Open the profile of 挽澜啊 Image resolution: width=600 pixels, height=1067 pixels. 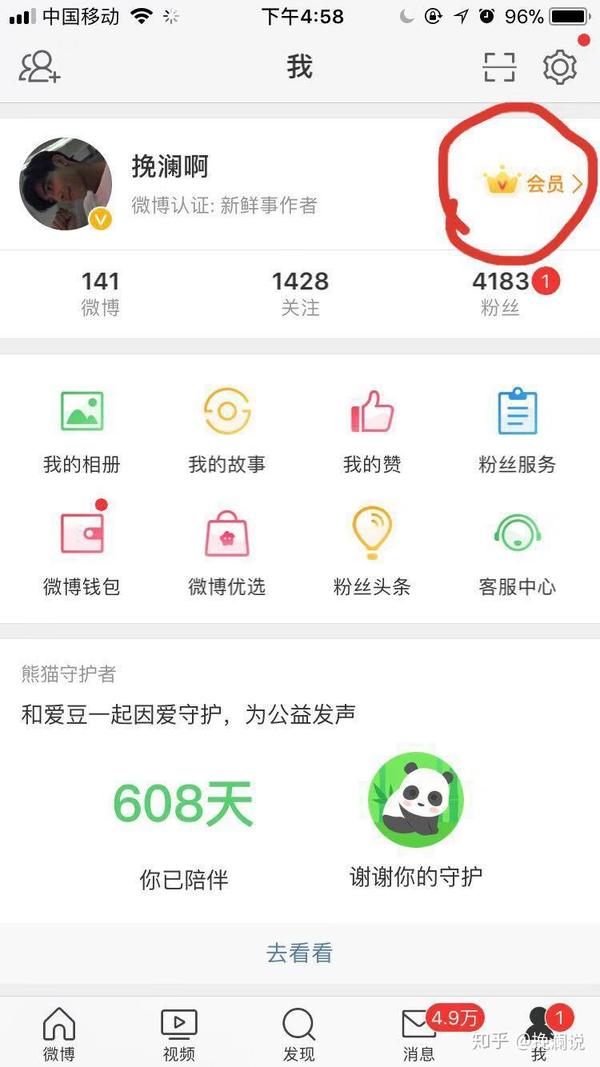click(170, 167)
